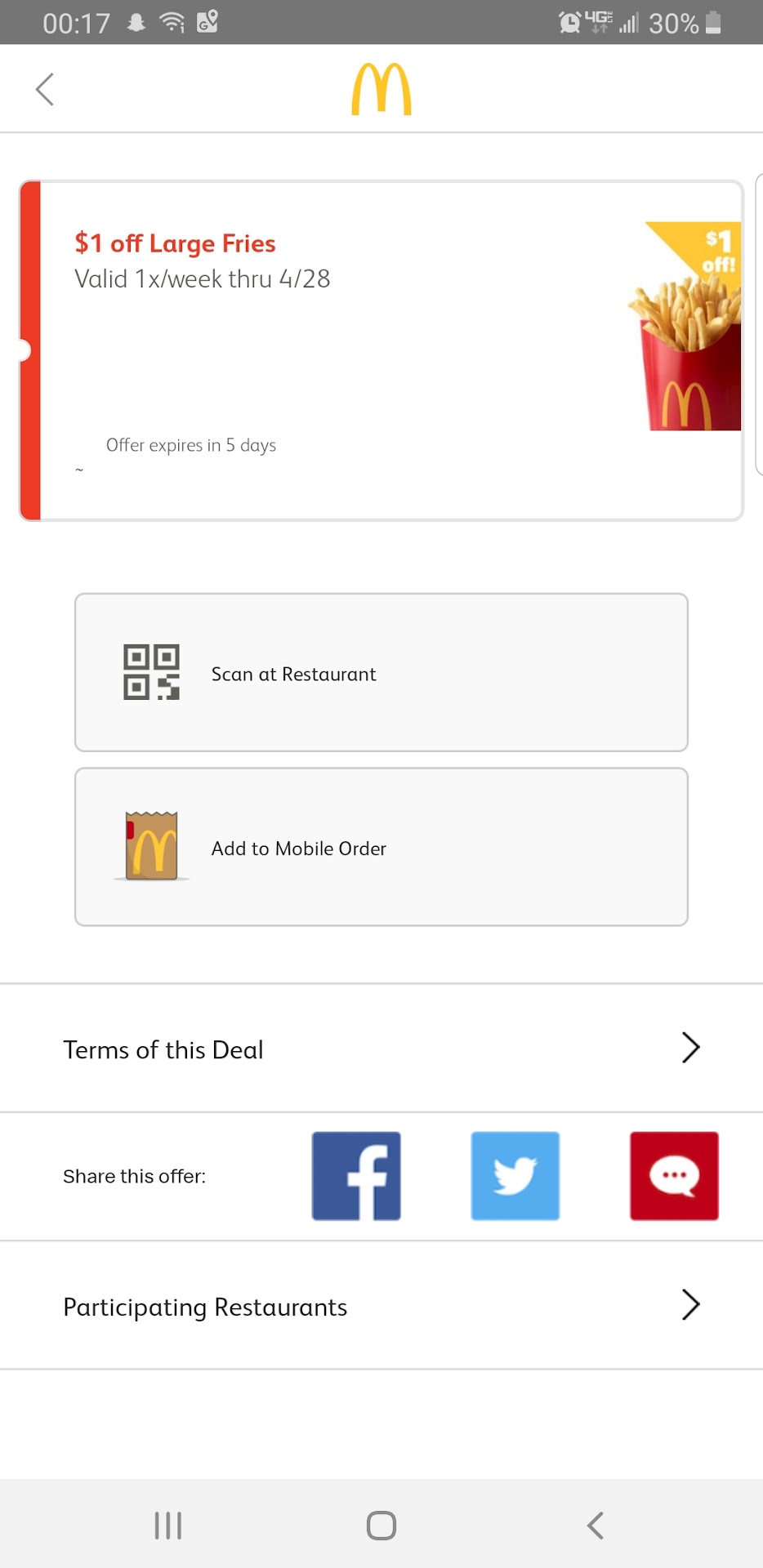Share this offer on Facebook
Viewport: 763px width, 1568px height.
tap(356, 1176)
